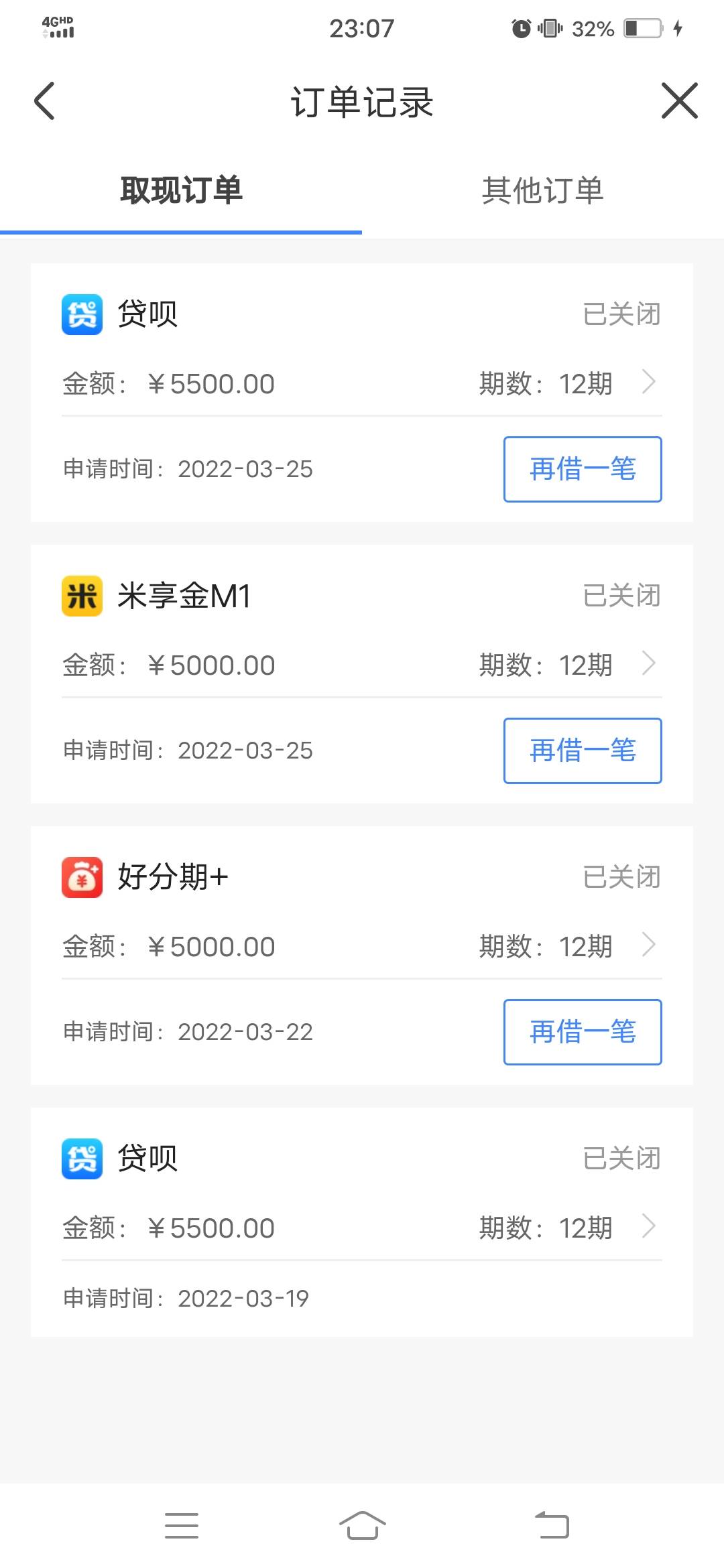The width and height of the screenshot is (724, 1568).
Task: Tap 再借一笔 on the 2022-03-25 贷呗 order
Action: click(583, 469)
